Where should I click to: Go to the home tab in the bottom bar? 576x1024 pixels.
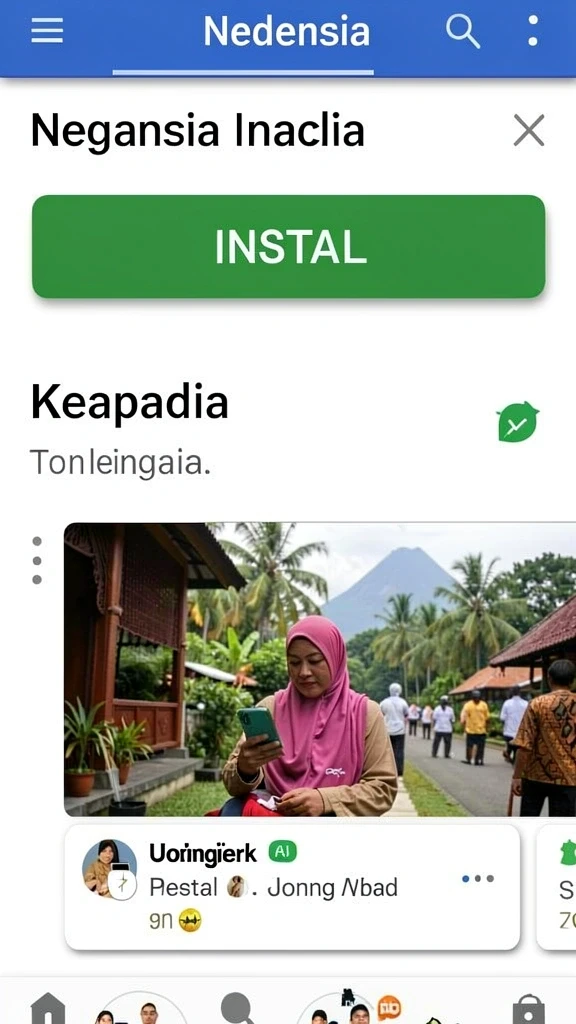(48, 1008)
